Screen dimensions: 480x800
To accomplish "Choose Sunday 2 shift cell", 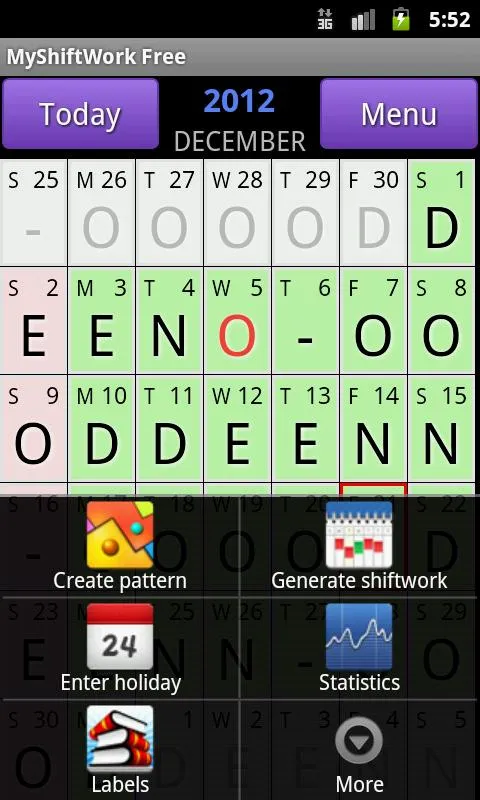I will [33, 320].
